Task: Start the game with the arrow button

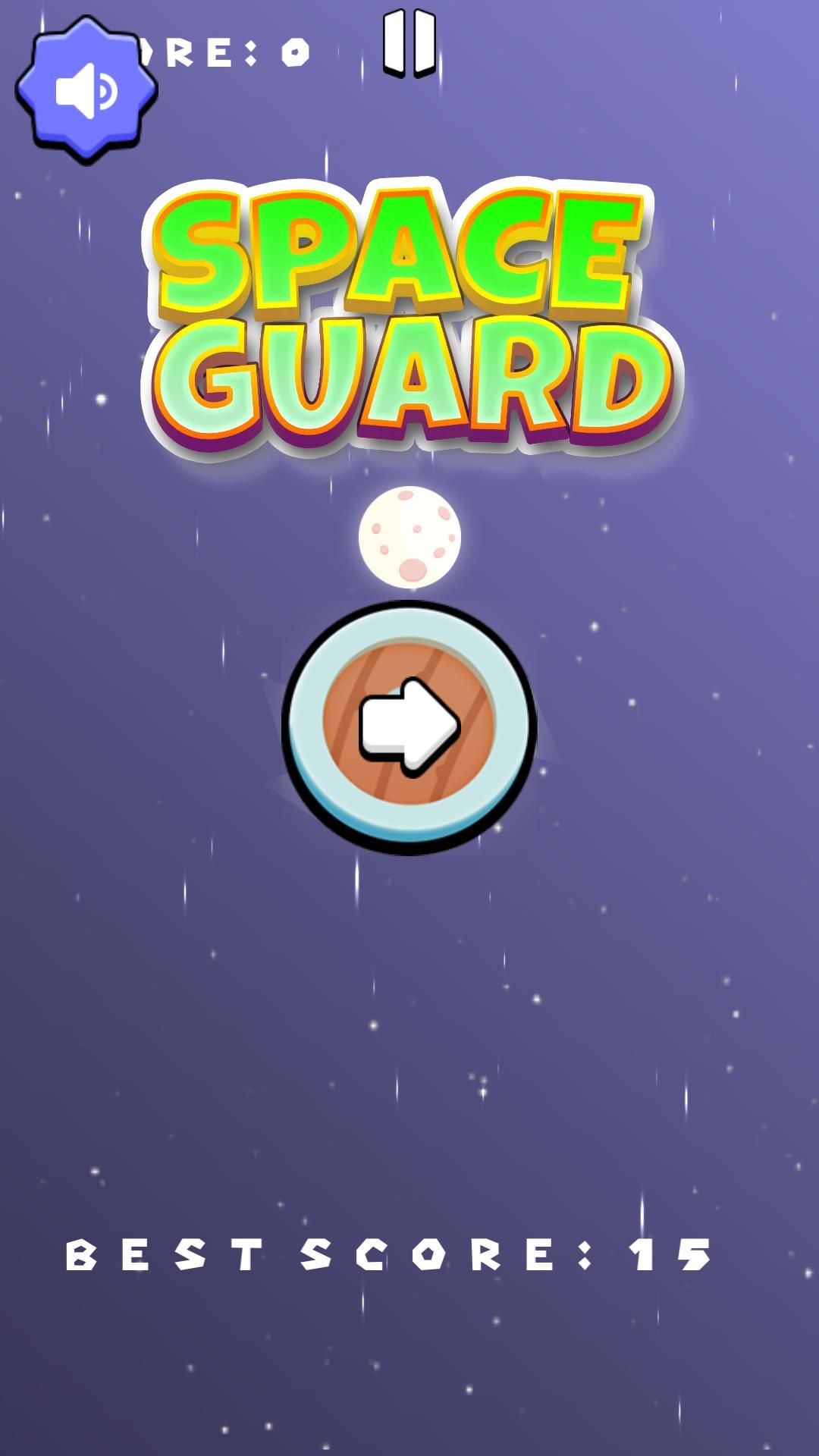Action: pos(409,727)
